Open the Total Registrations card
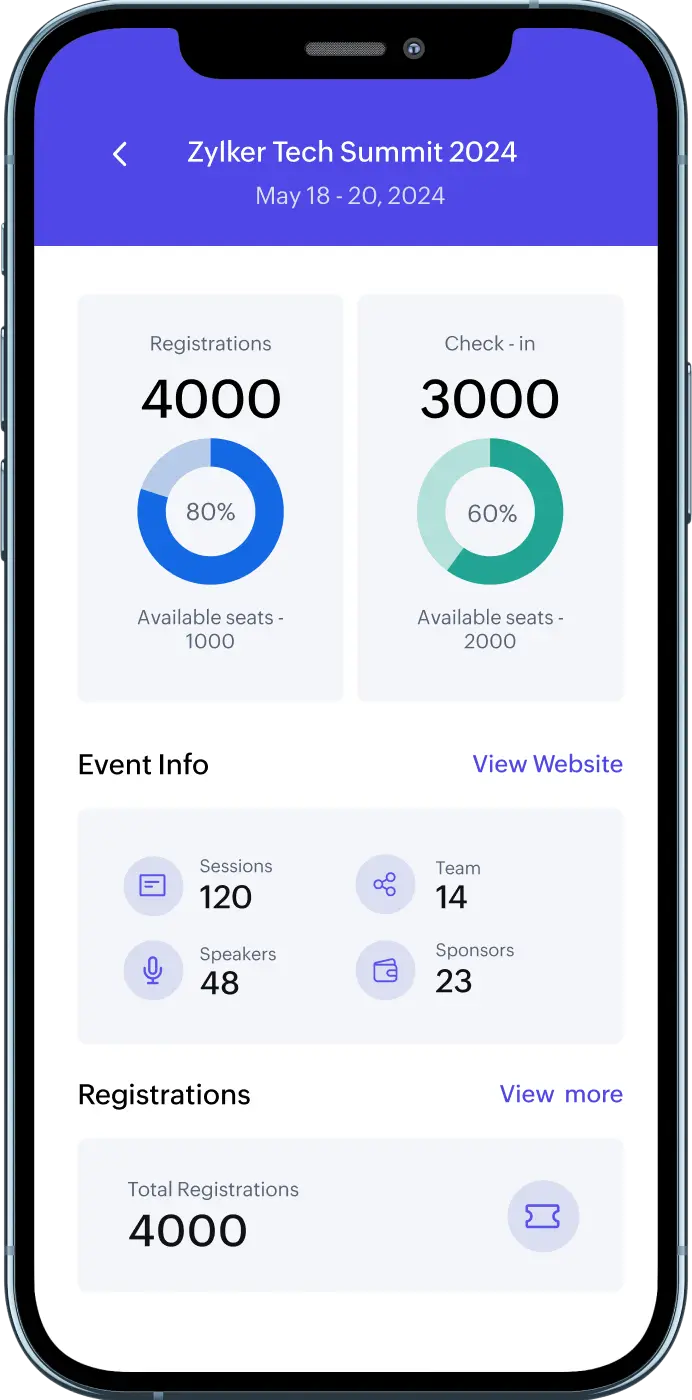Viewport: 692px width, 1400px height. point(350,1214)
